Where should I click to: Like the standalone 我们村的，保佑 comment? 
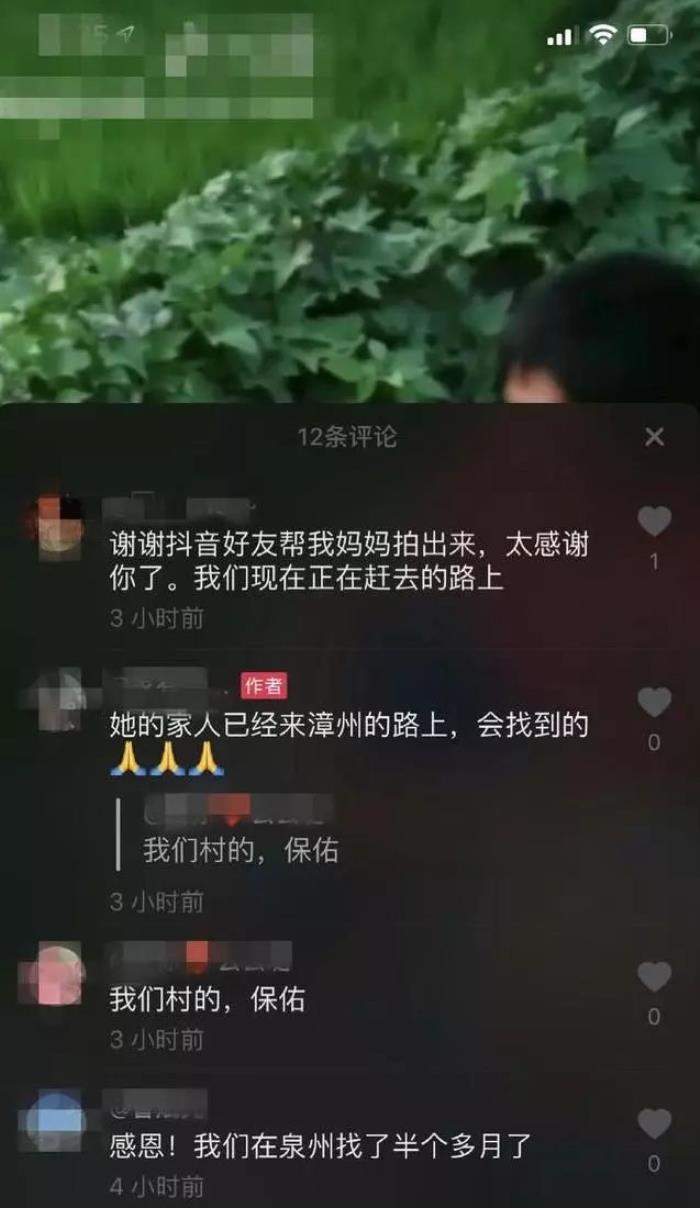[654, 976]
